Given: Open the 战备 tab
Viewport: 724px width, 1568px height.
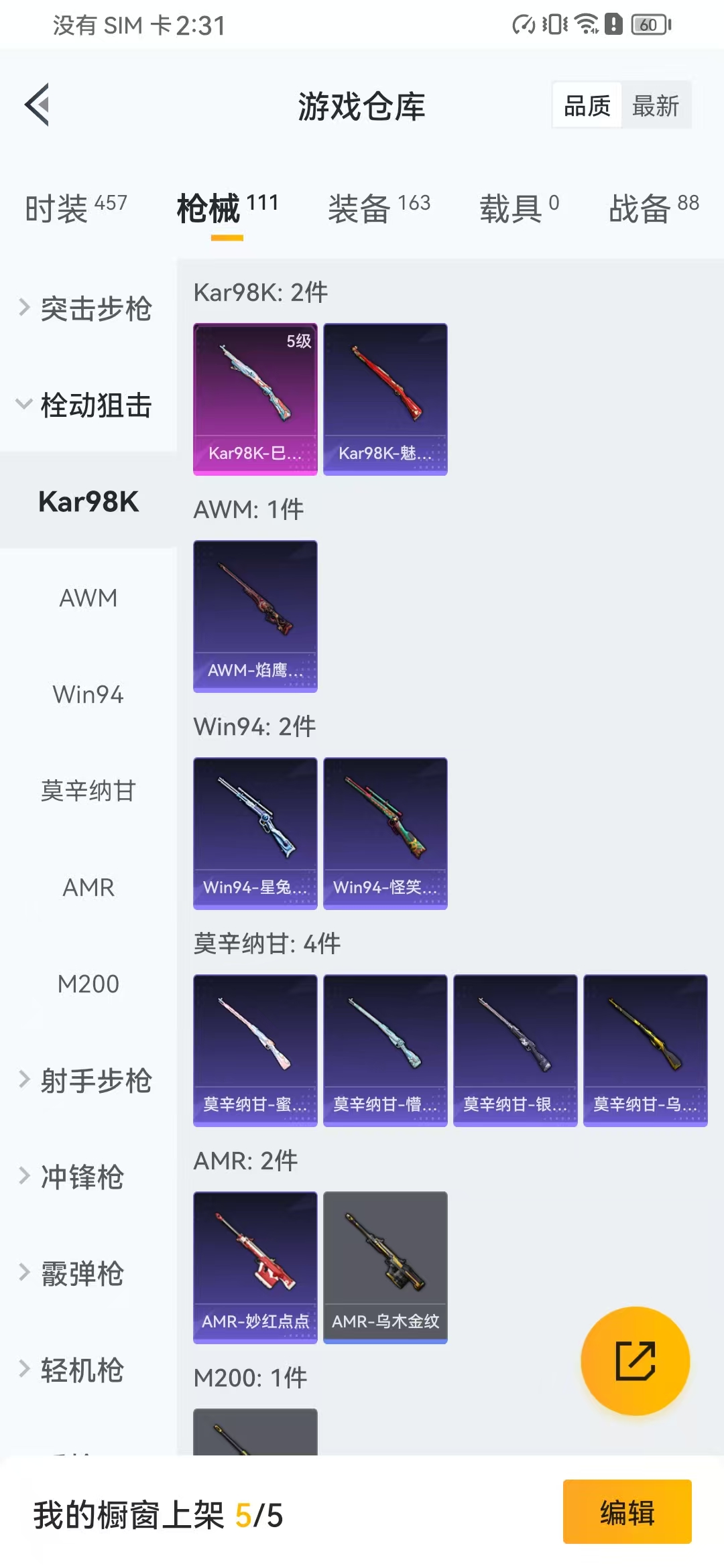Looking at the screenshot, I should point(653,208).
